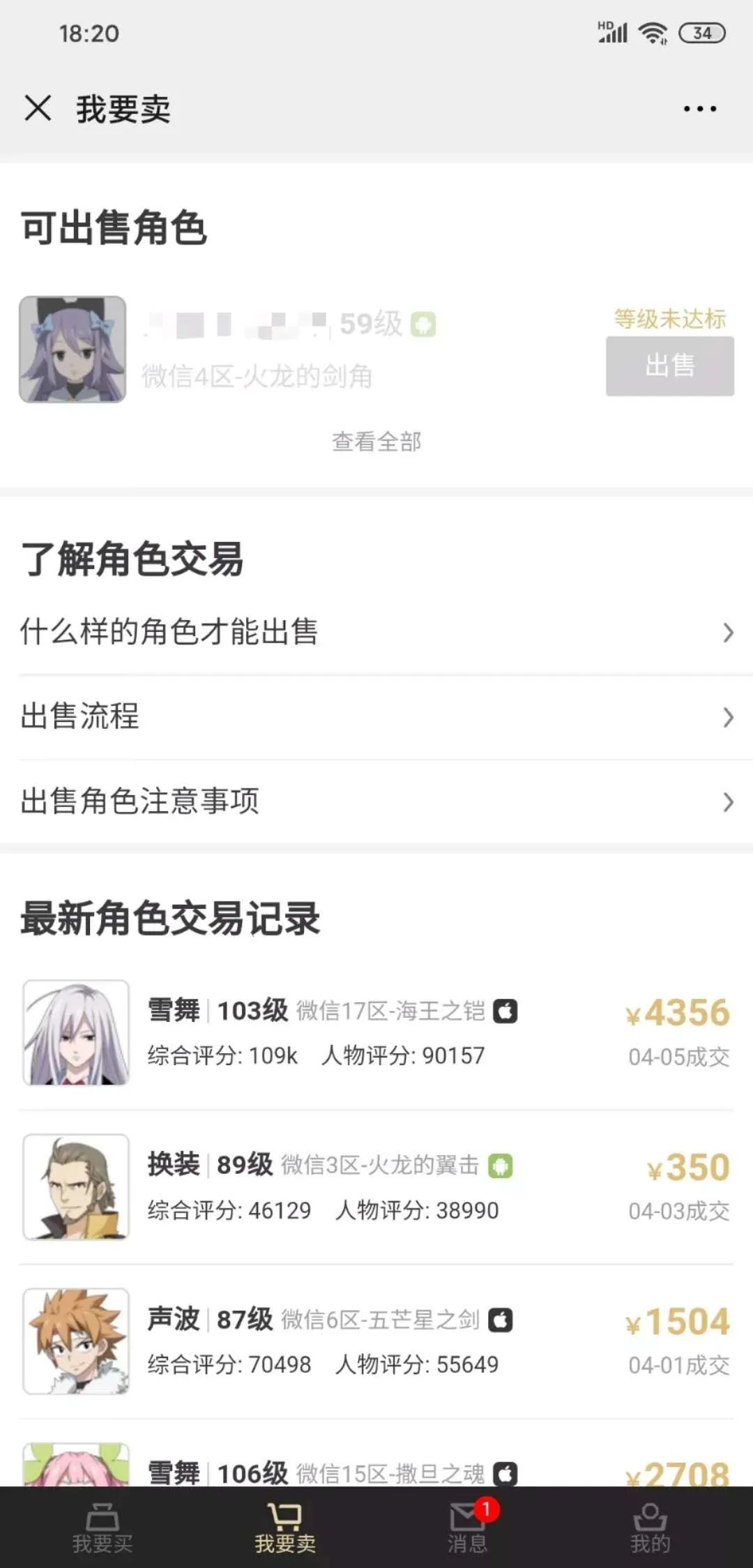Screen dimensions: 753x1568
Task: Open the 消息 tab with unread badge
Action: pos(466,1521)
